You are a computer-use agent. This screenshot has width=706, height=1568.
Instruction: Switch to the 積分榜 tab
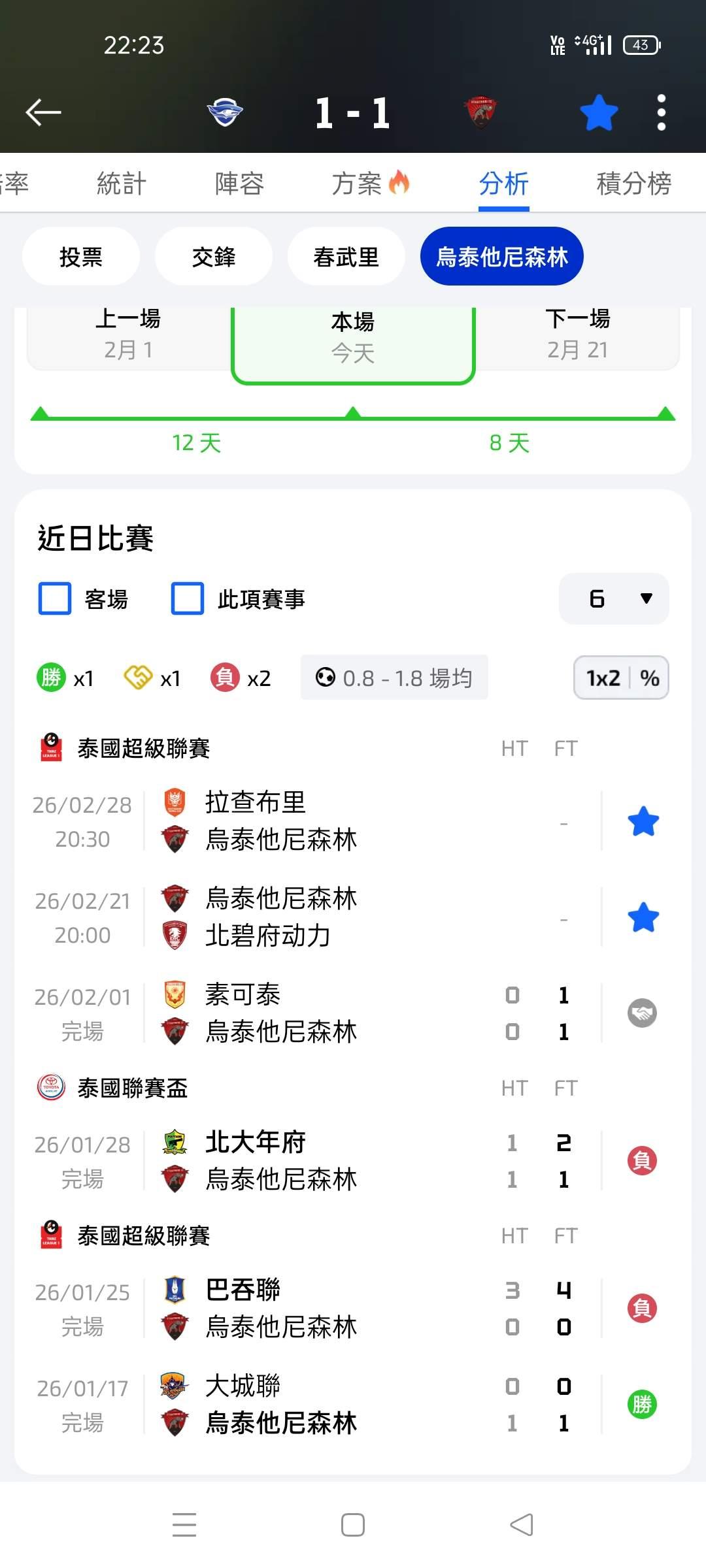pyautogui.click(x=633, y=184)
